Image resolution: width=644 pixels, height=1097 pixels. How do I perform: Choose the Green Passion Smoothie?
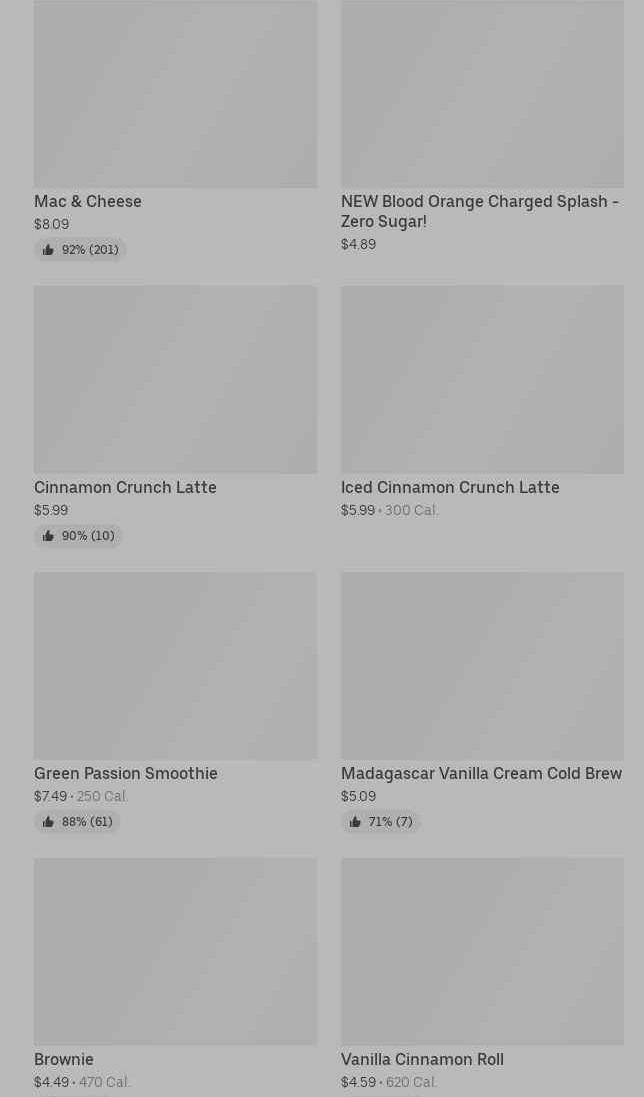coord(175,702)
